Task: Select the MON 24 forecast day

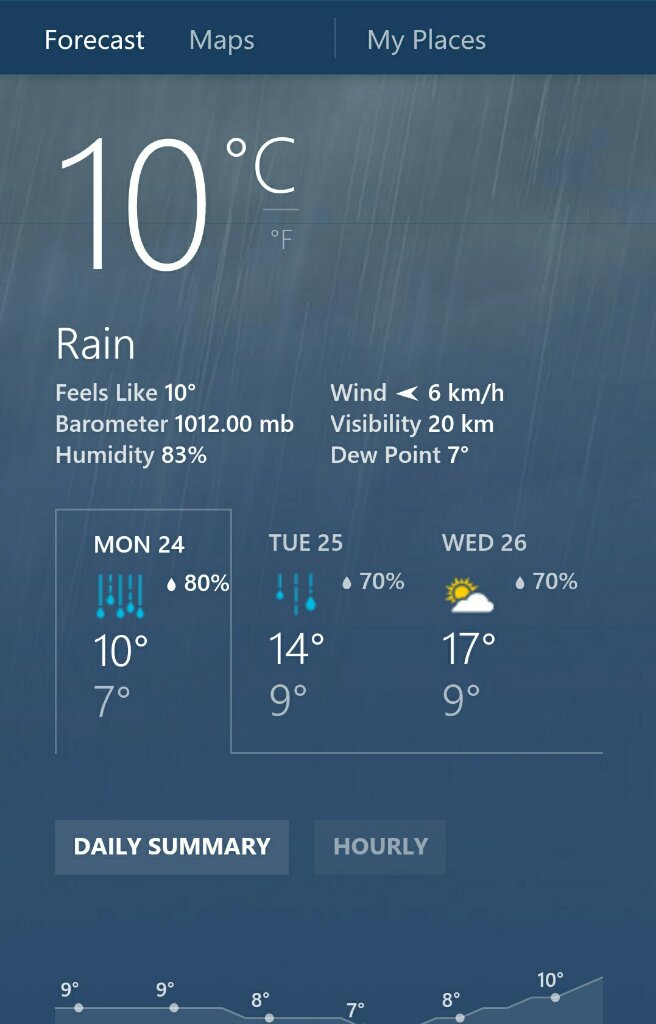Action: pyautogui.click(x=142, y=630)
